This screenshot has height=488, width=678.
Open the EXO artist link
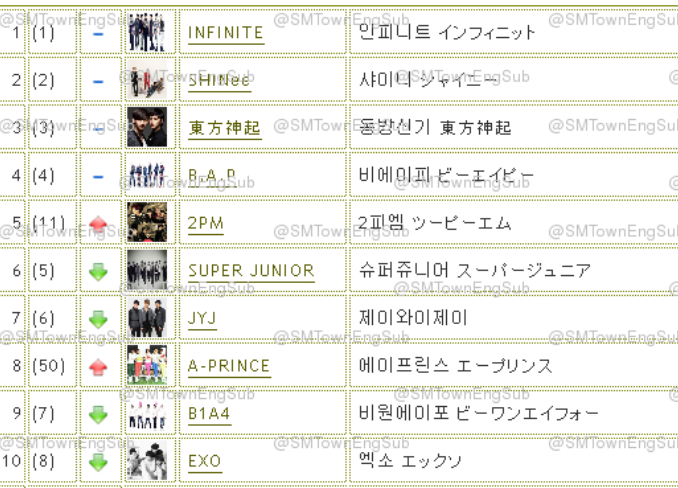point(205,461)
